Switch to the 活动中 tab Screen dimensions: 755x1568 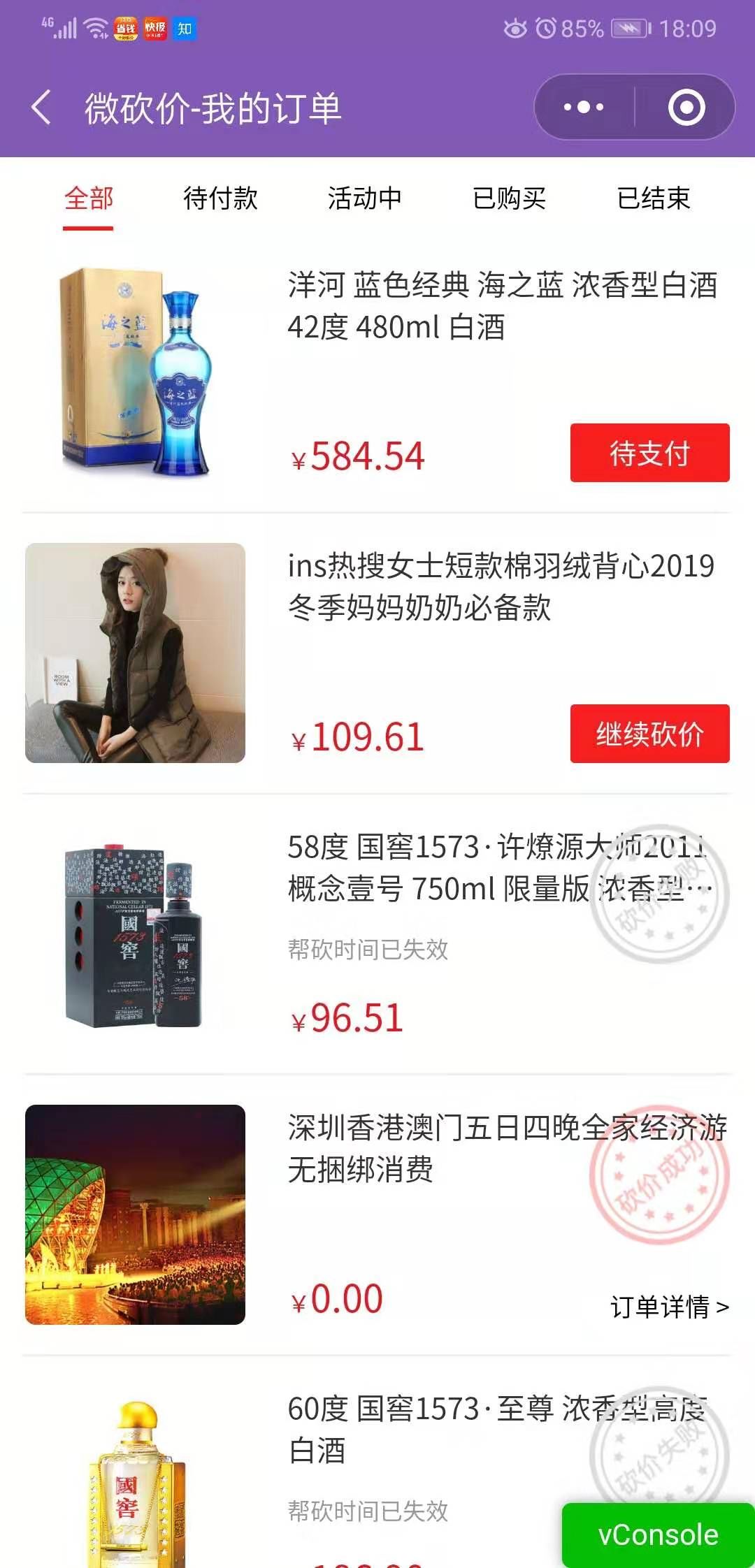pos(364,198)
